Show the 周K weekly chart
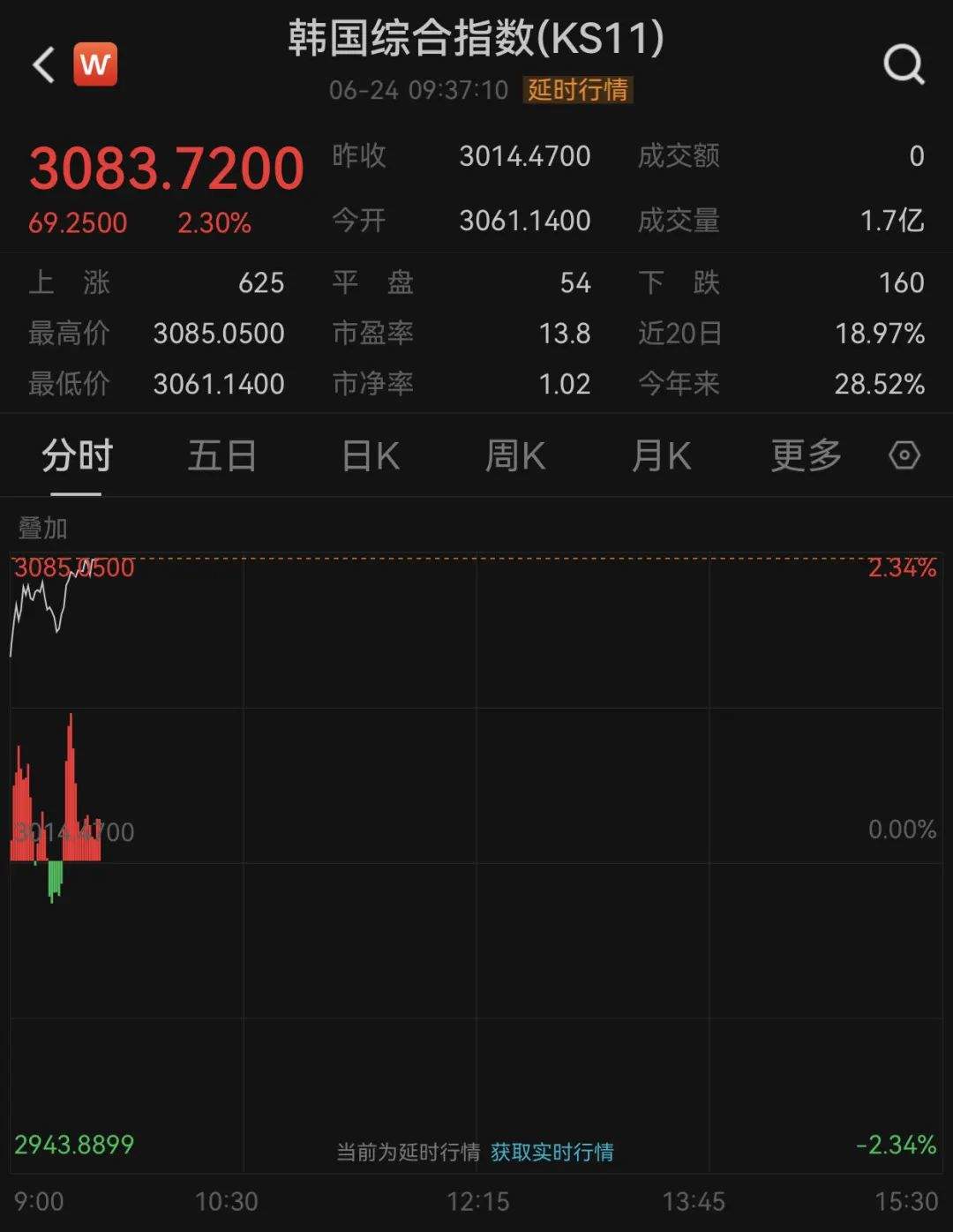The image size is (953, 1232). 515,456
